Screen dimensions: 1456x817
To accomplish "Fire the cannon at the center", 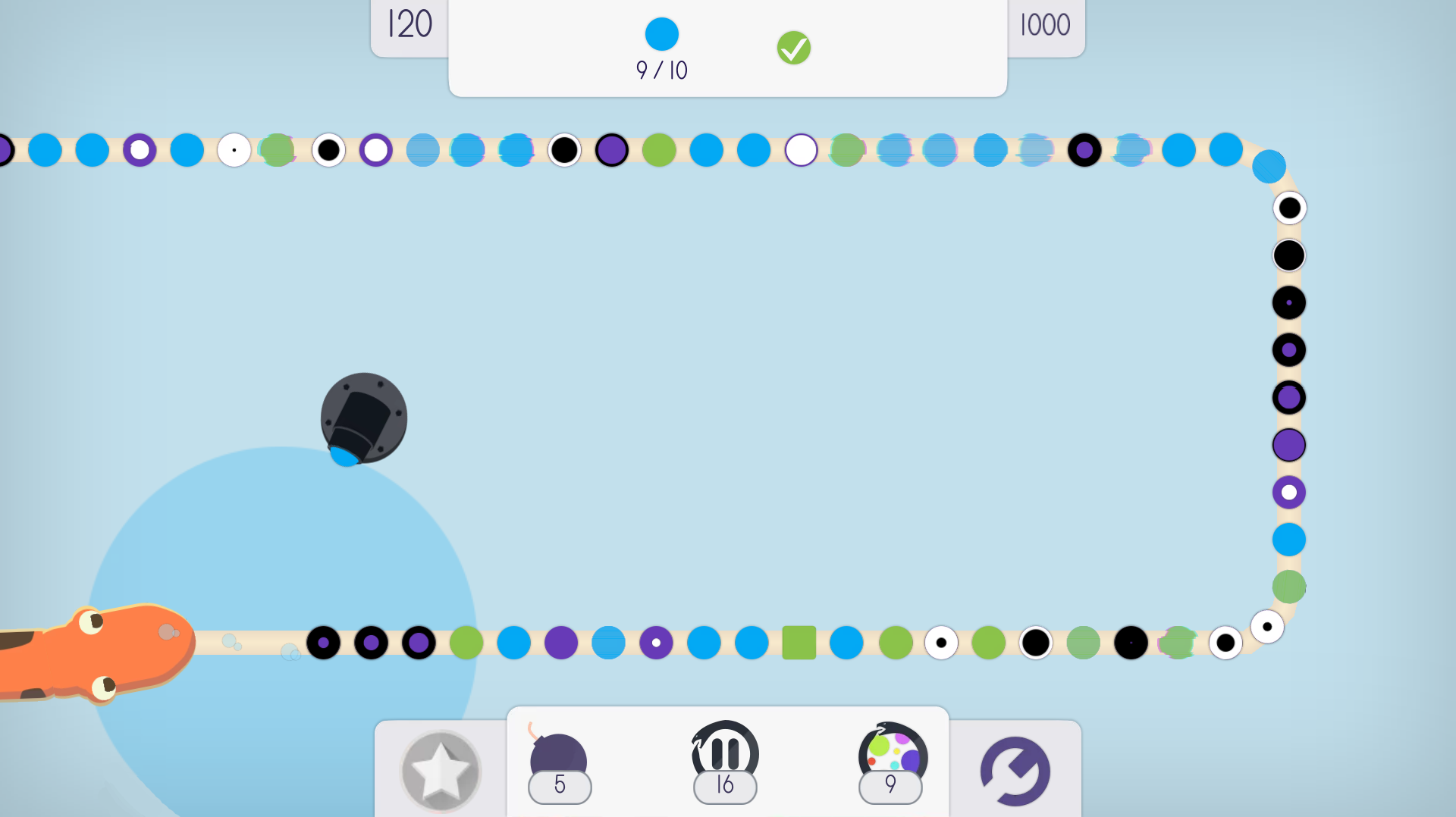I will click(x=364, y=418).
